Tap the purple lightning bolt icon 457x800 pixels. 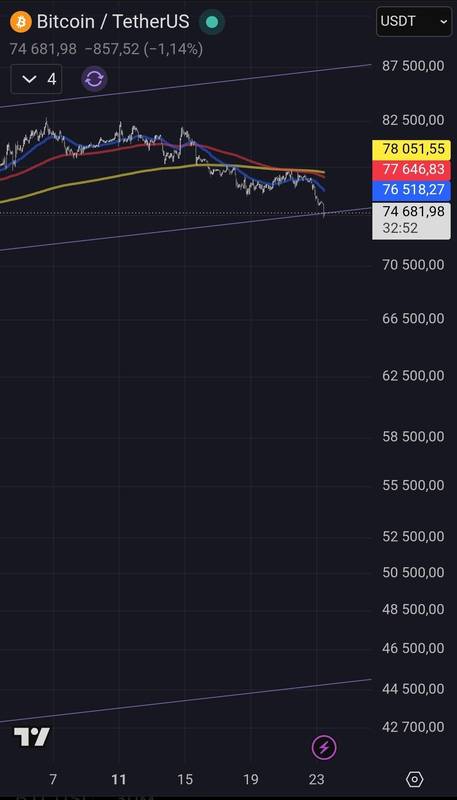(324, 748)
